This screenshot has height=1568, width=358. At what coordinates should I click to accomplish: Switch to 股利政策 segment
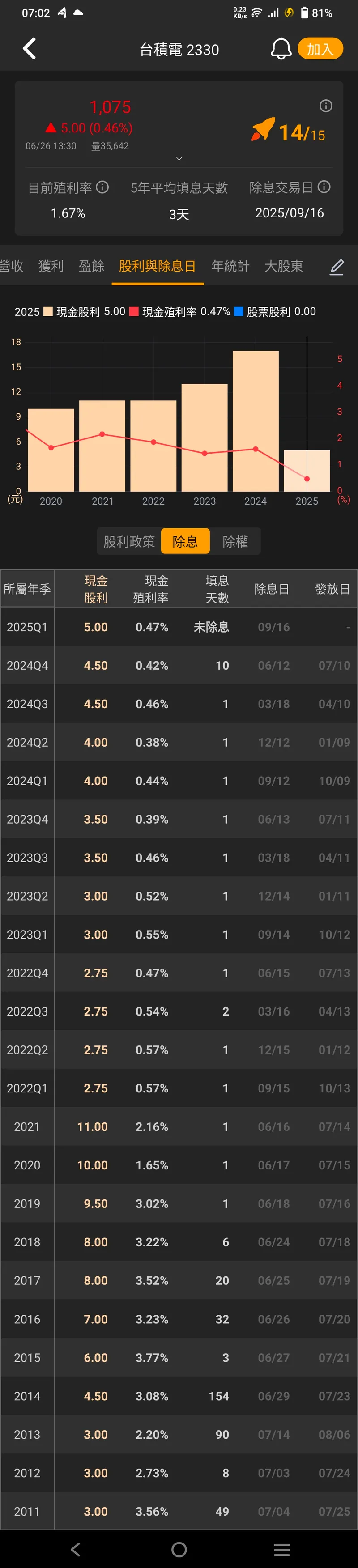129,541
